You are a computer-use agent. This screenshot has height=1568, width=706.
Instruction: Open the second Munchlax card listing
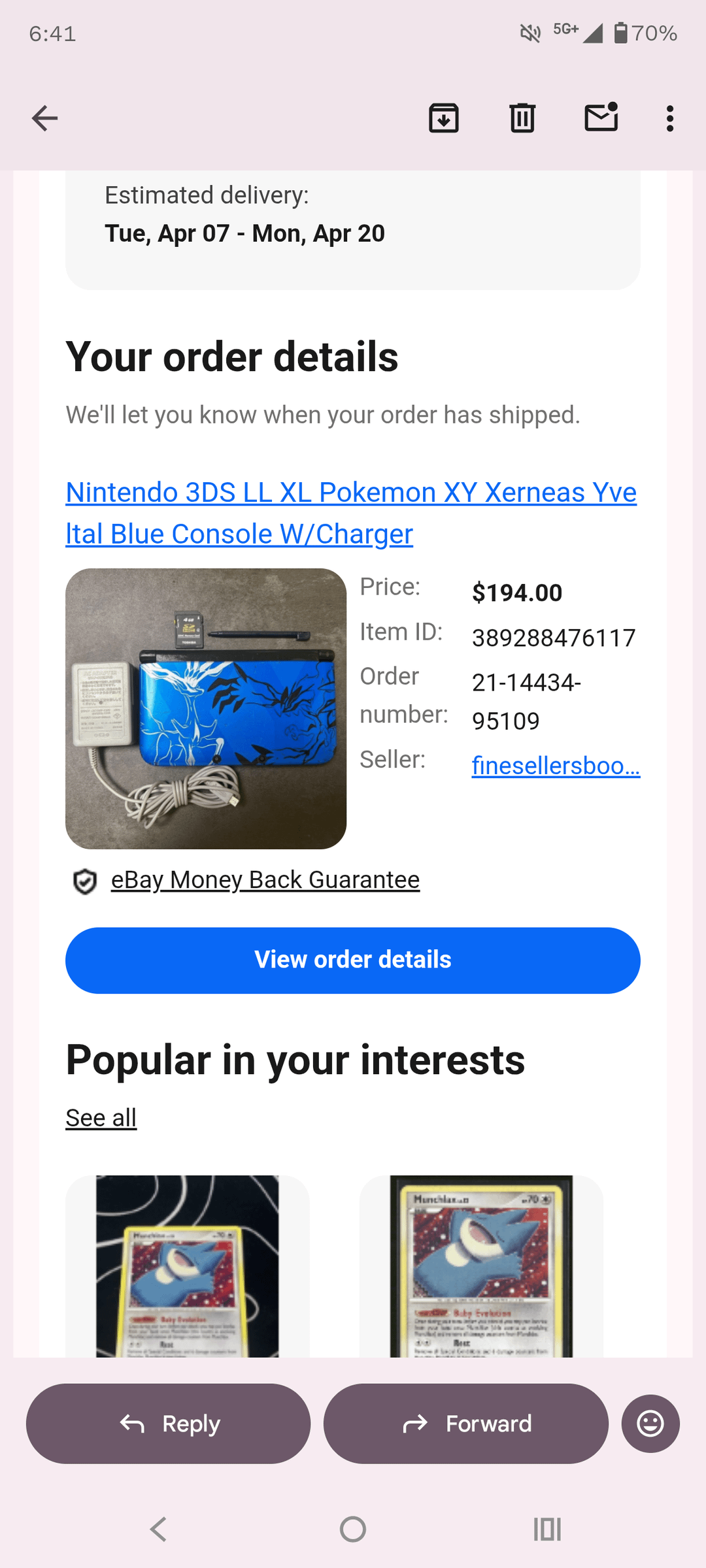[x=481, y=1266]
